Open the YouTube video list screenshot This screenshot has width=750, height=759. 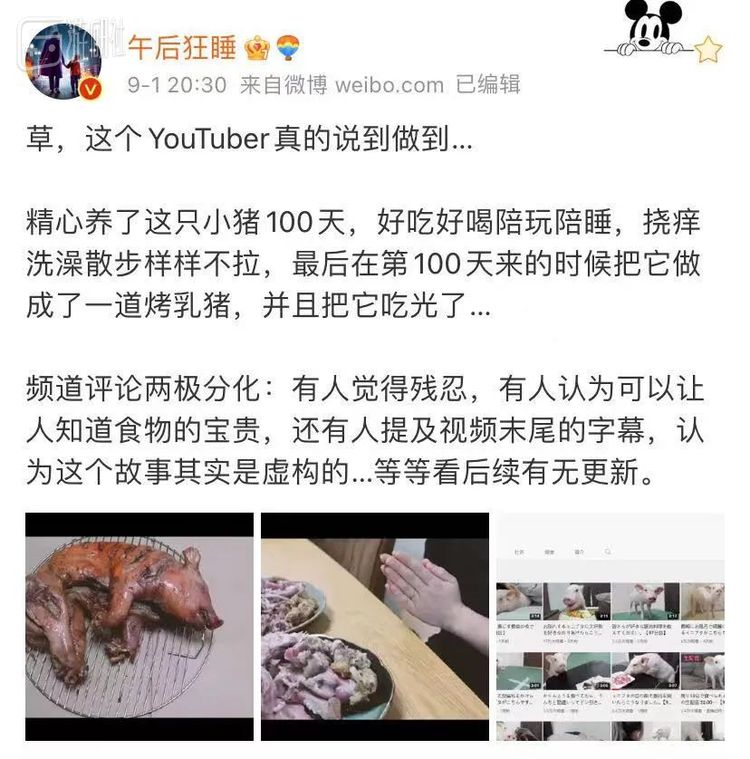[x=610, y=626]
